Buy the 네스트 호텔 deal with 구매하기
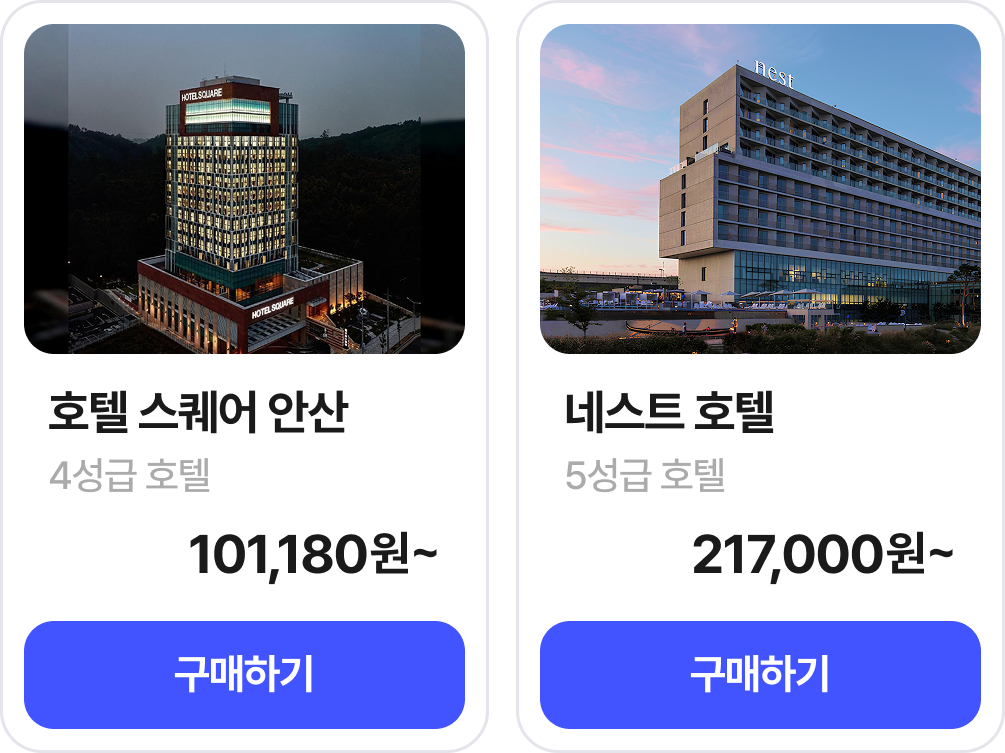Screen dimensions: 1005x753 tap(760, 675)
